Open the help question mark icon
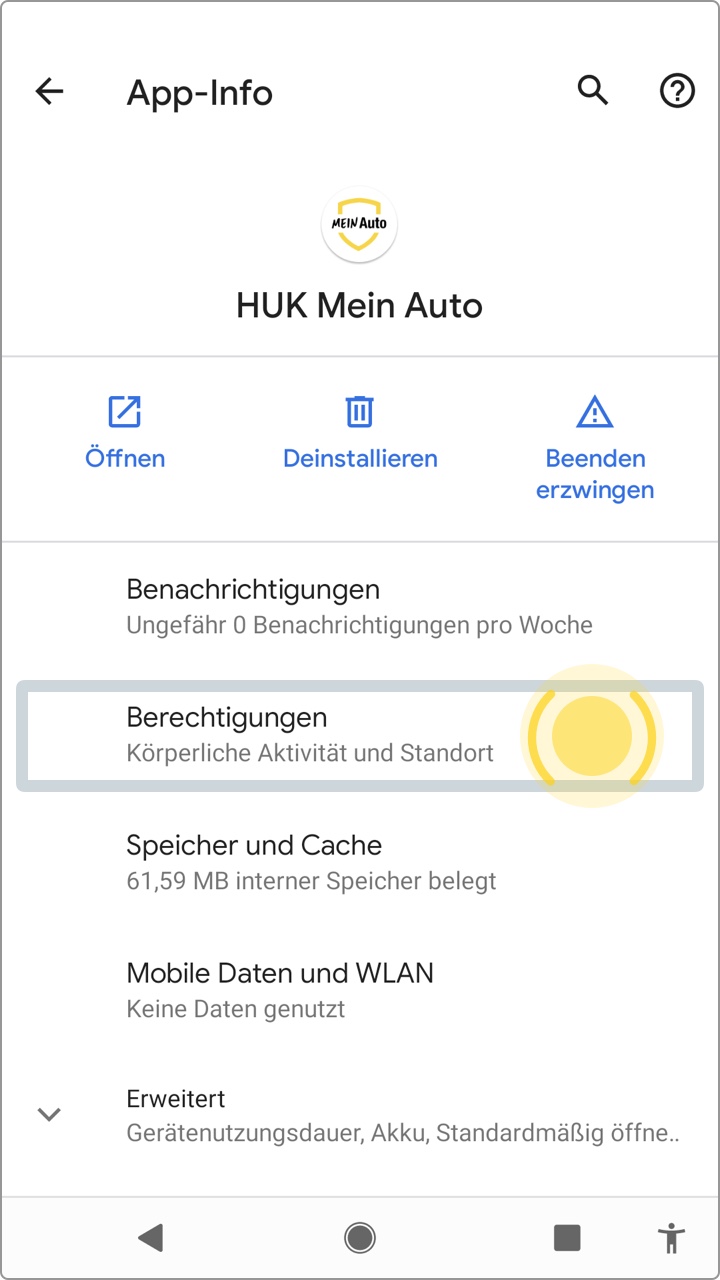This screenshot has width=720, height=1280. pos(677,92)
